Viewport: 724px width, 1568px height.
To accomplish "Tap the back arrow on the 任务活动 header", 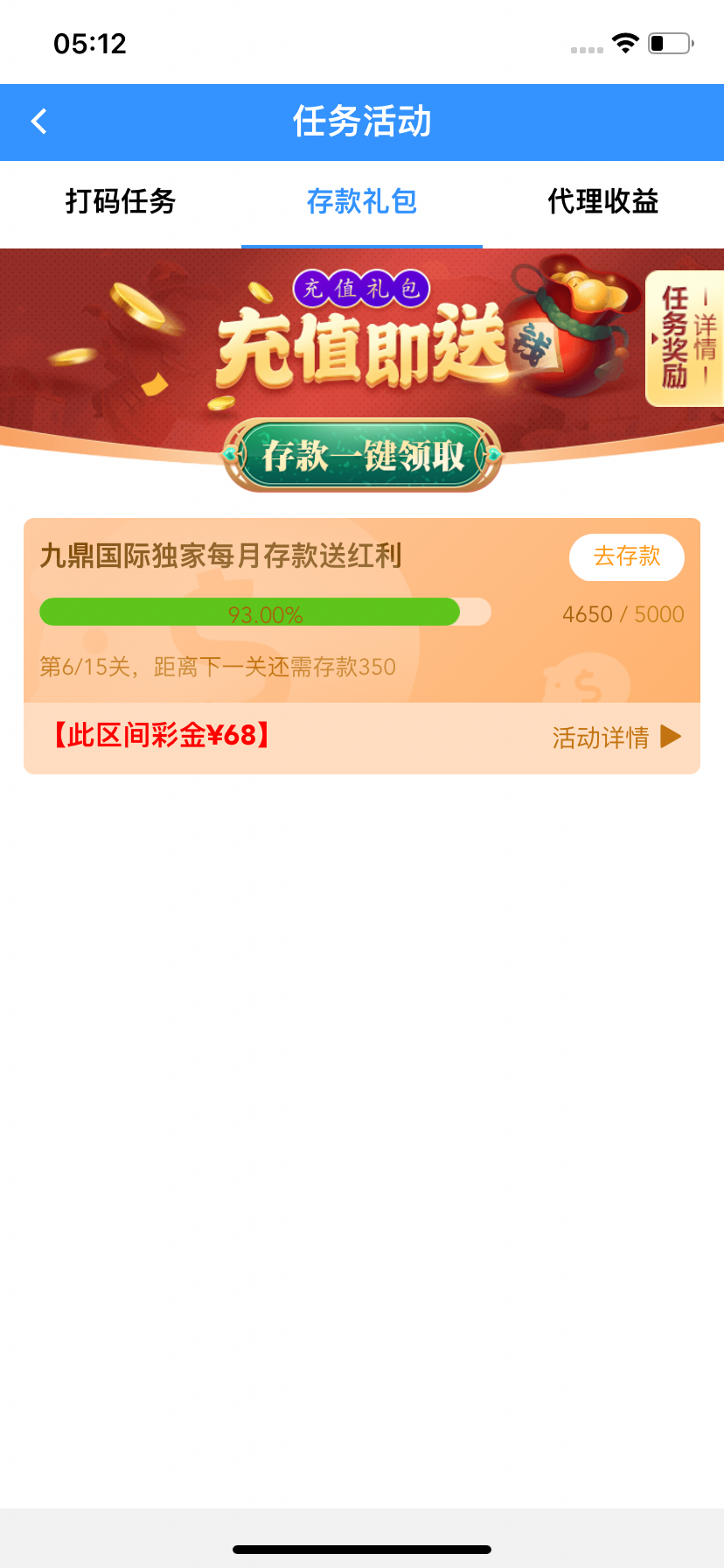I will (x=38, y=122).
